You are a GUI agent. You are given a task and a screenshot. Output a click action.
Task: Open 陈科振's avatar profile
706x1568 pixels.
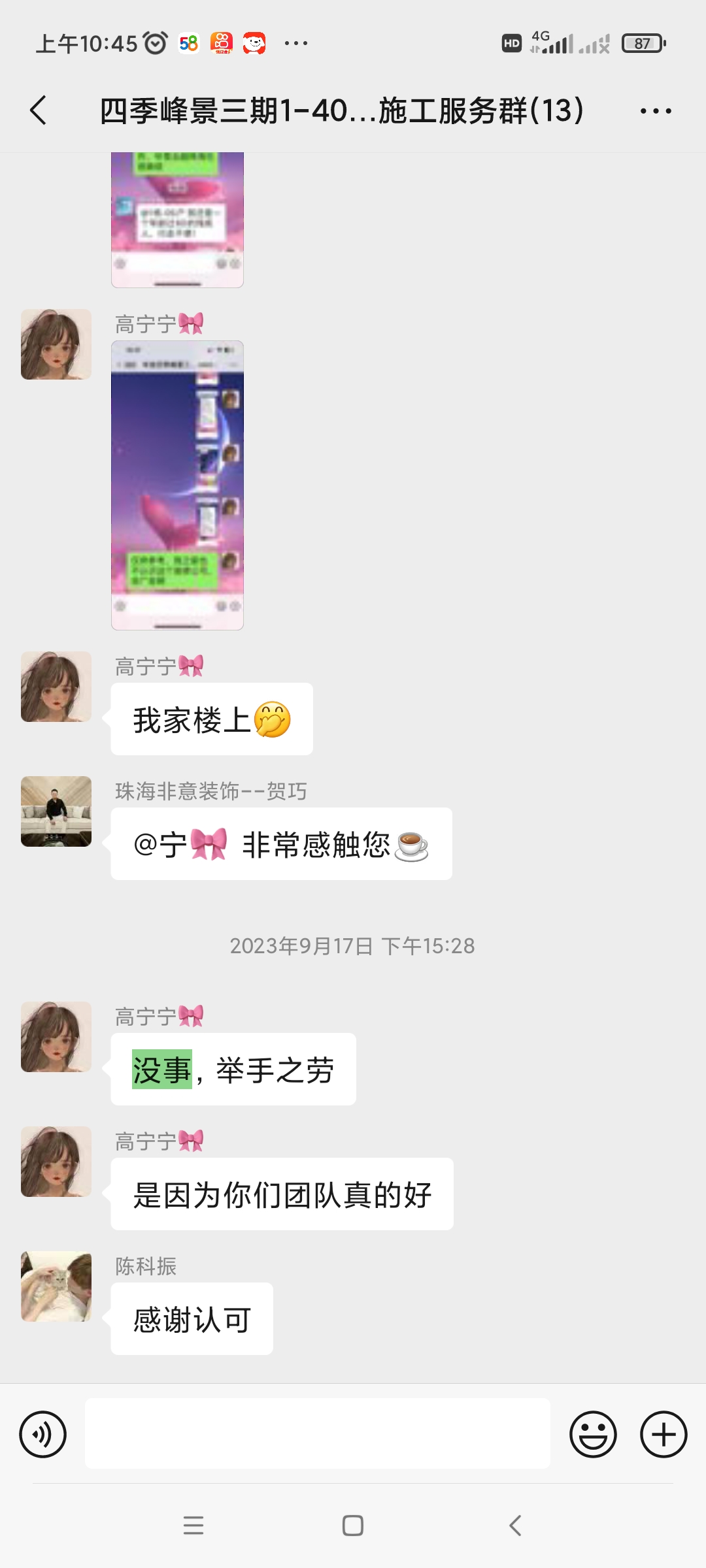[56, 1286]
